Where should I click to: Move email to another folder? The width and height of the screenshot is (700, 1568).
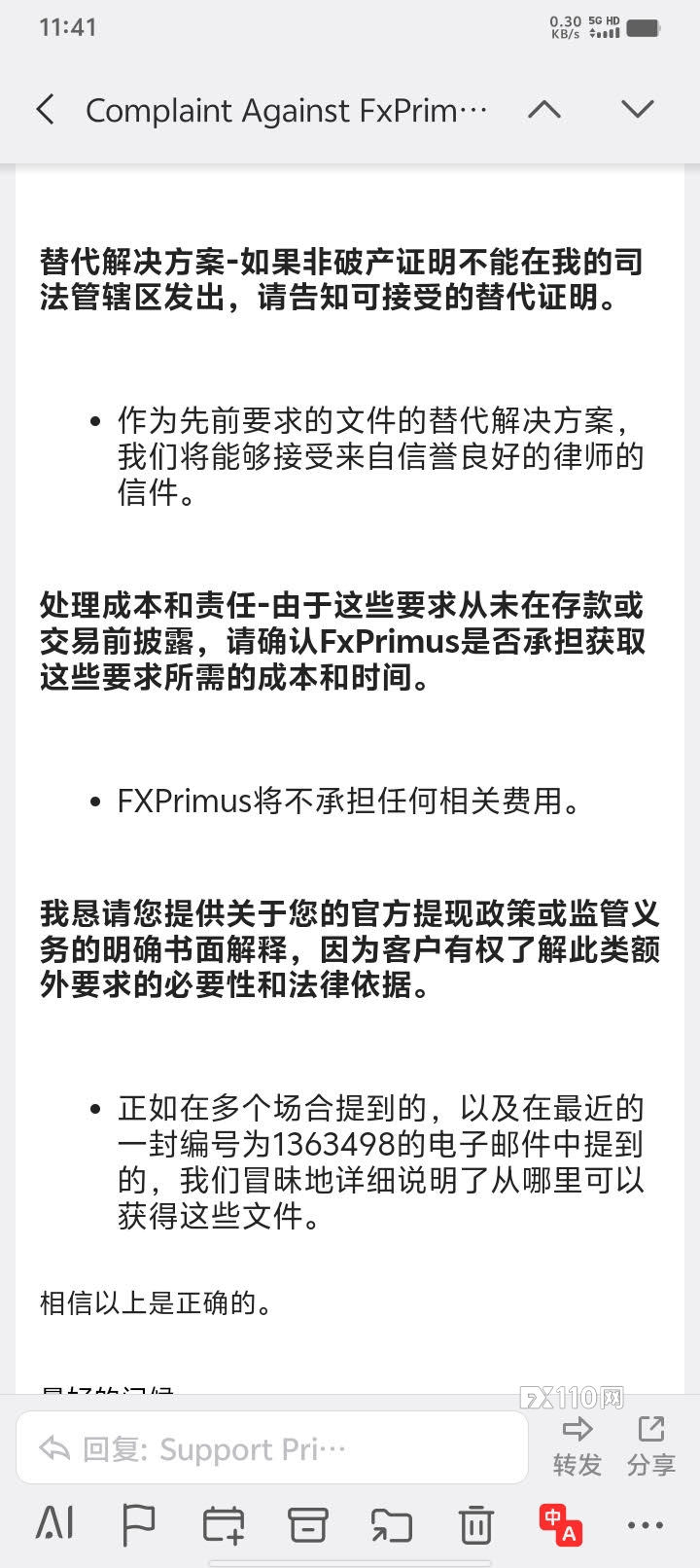(x=391, y=1524)
